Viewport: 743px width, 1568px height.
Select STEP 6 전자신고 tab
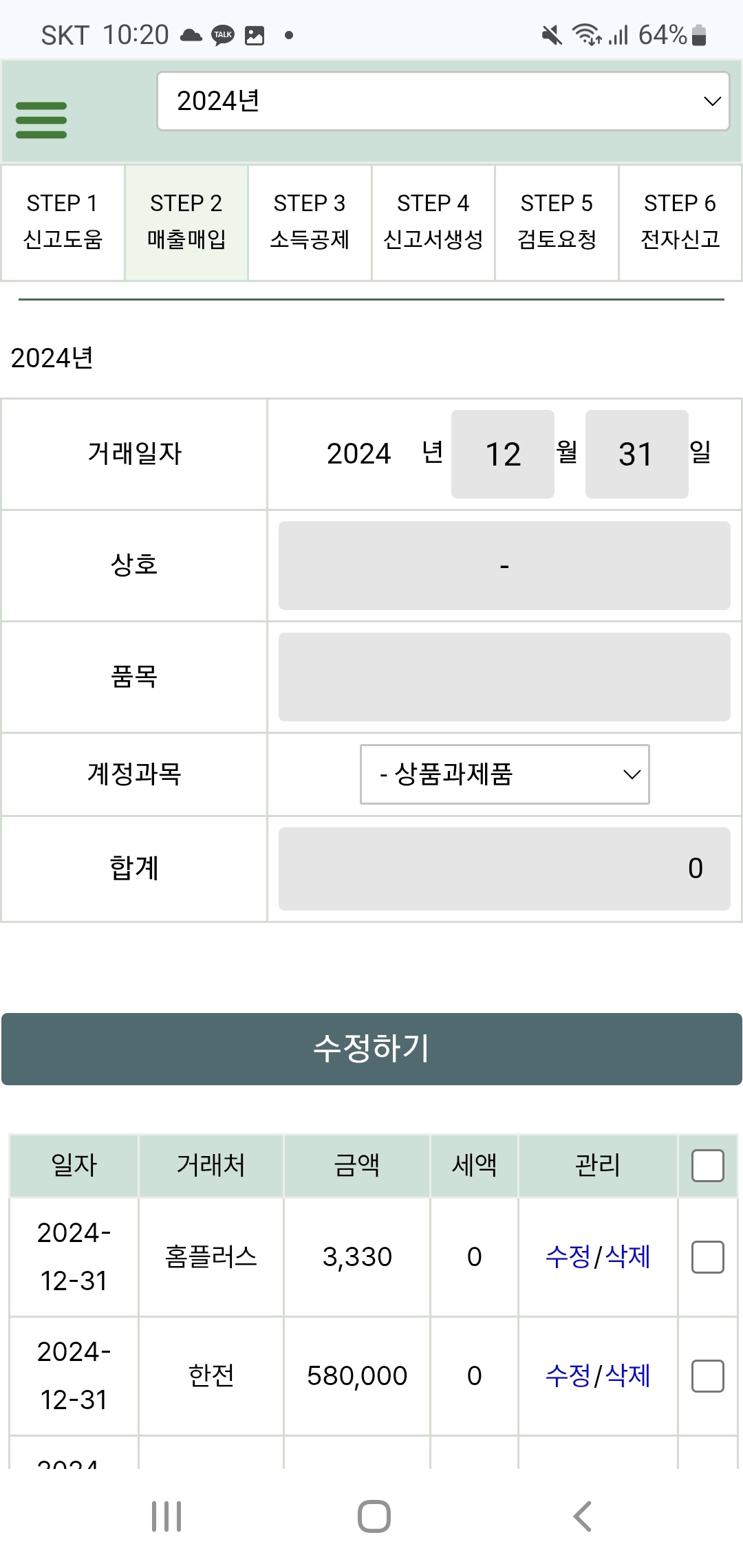680,222
